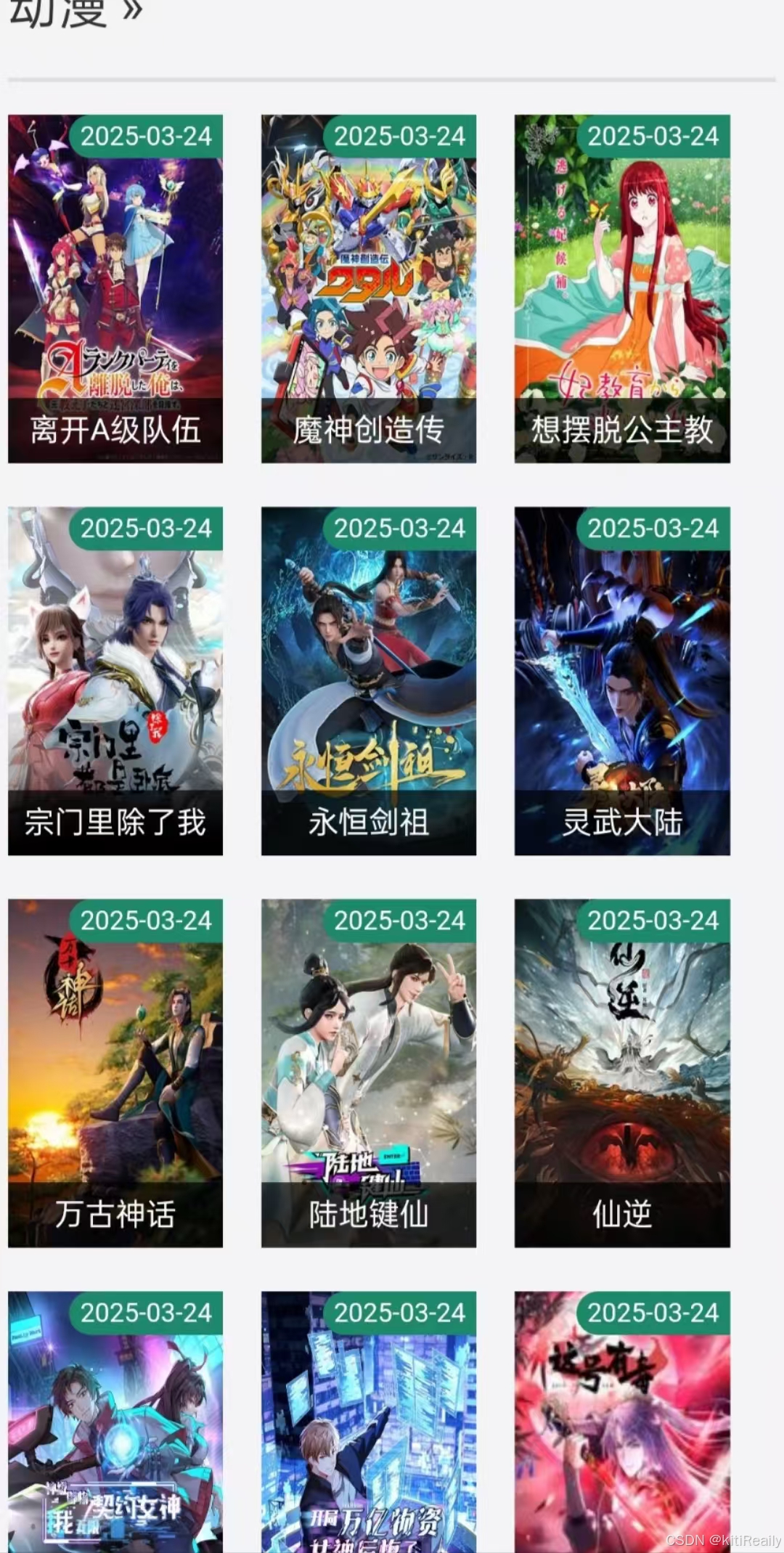Open the 灵武大陆 poster image
The width and height of the screenshot is (784, 1553).
point(621,668)
